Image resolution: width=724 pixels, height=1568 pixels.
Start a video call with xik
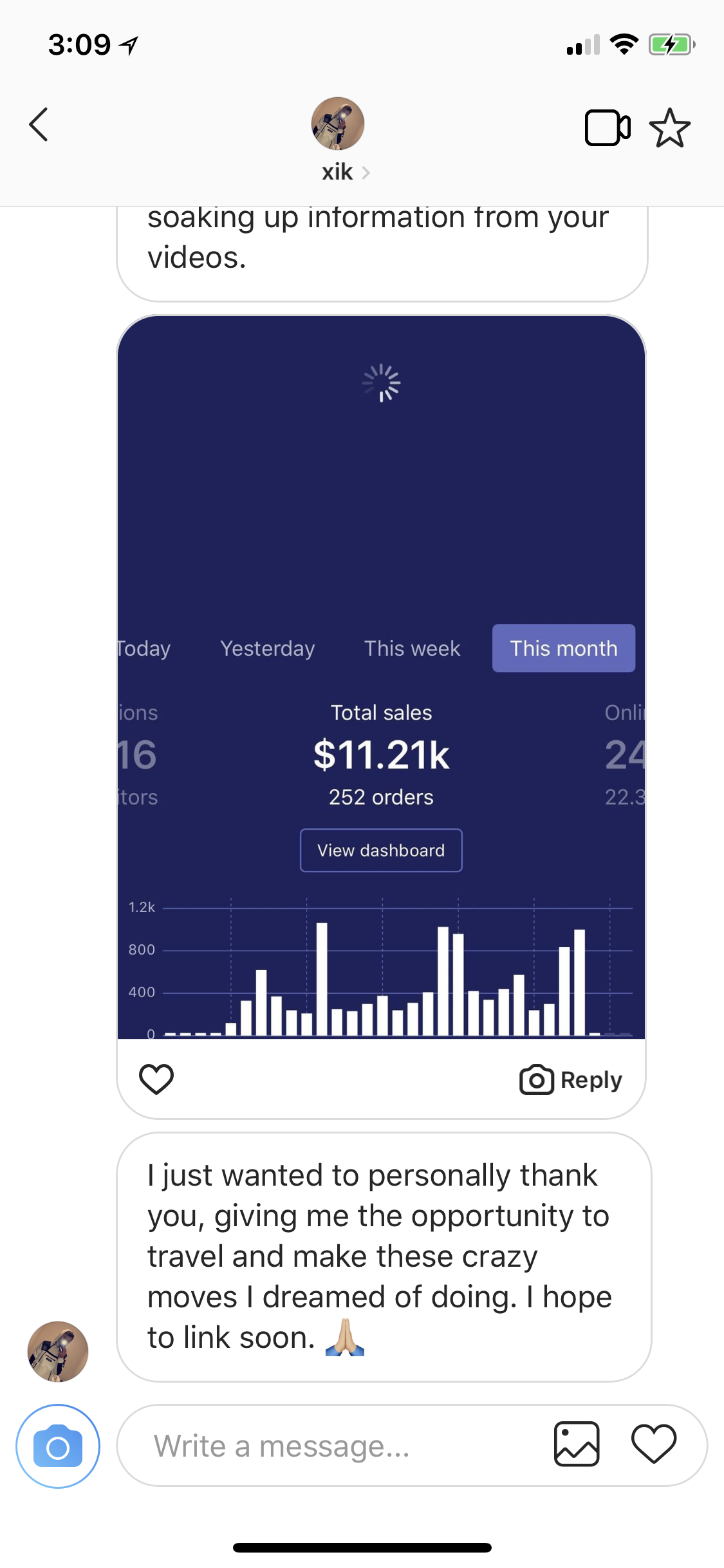click(607, 128)
